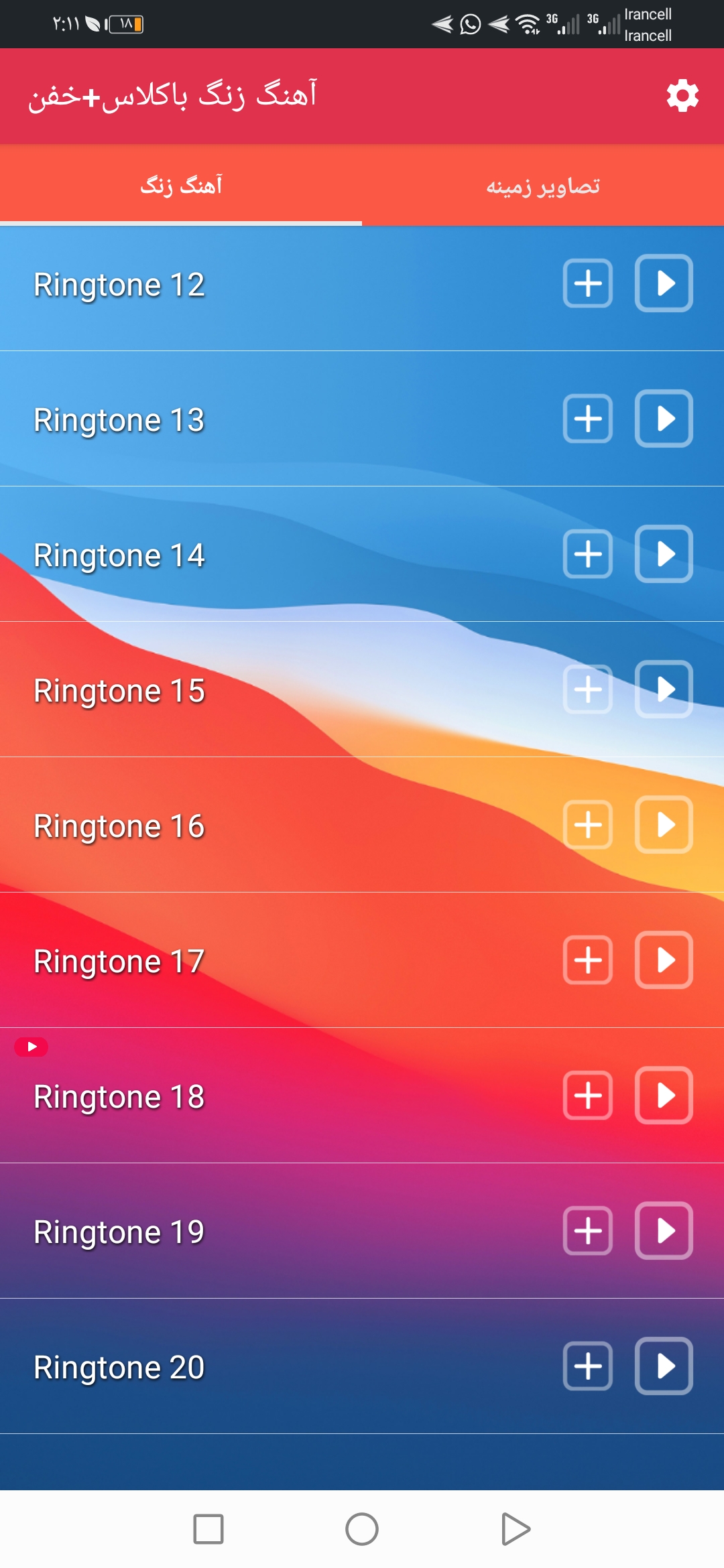
Task: Play Ringtone 20
Action: tap(664, 1366)
